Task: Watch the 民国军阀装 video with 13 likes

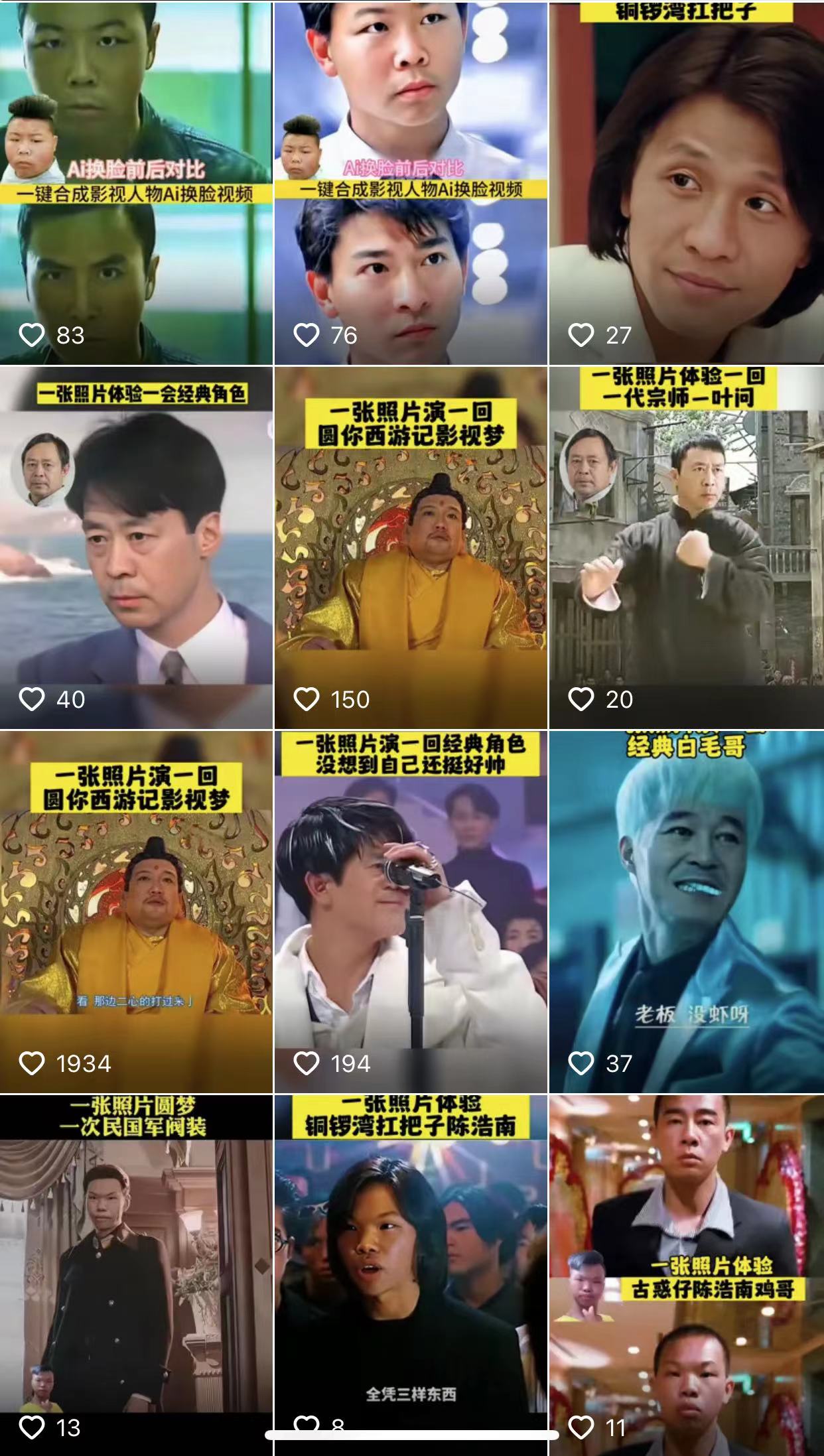Action: 136,1274
